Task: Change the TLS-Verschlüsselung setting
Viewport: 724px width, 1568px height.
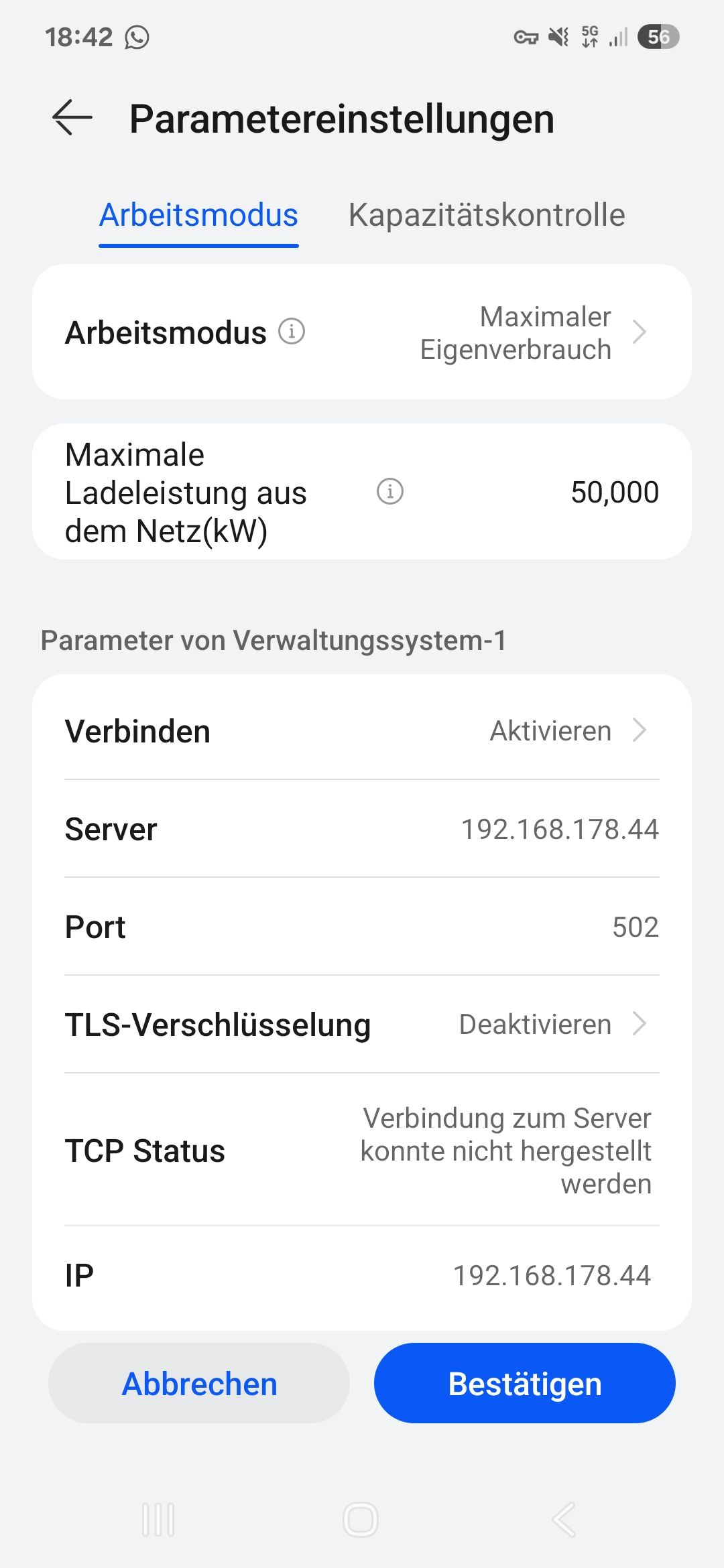Action: [362, 1025]
